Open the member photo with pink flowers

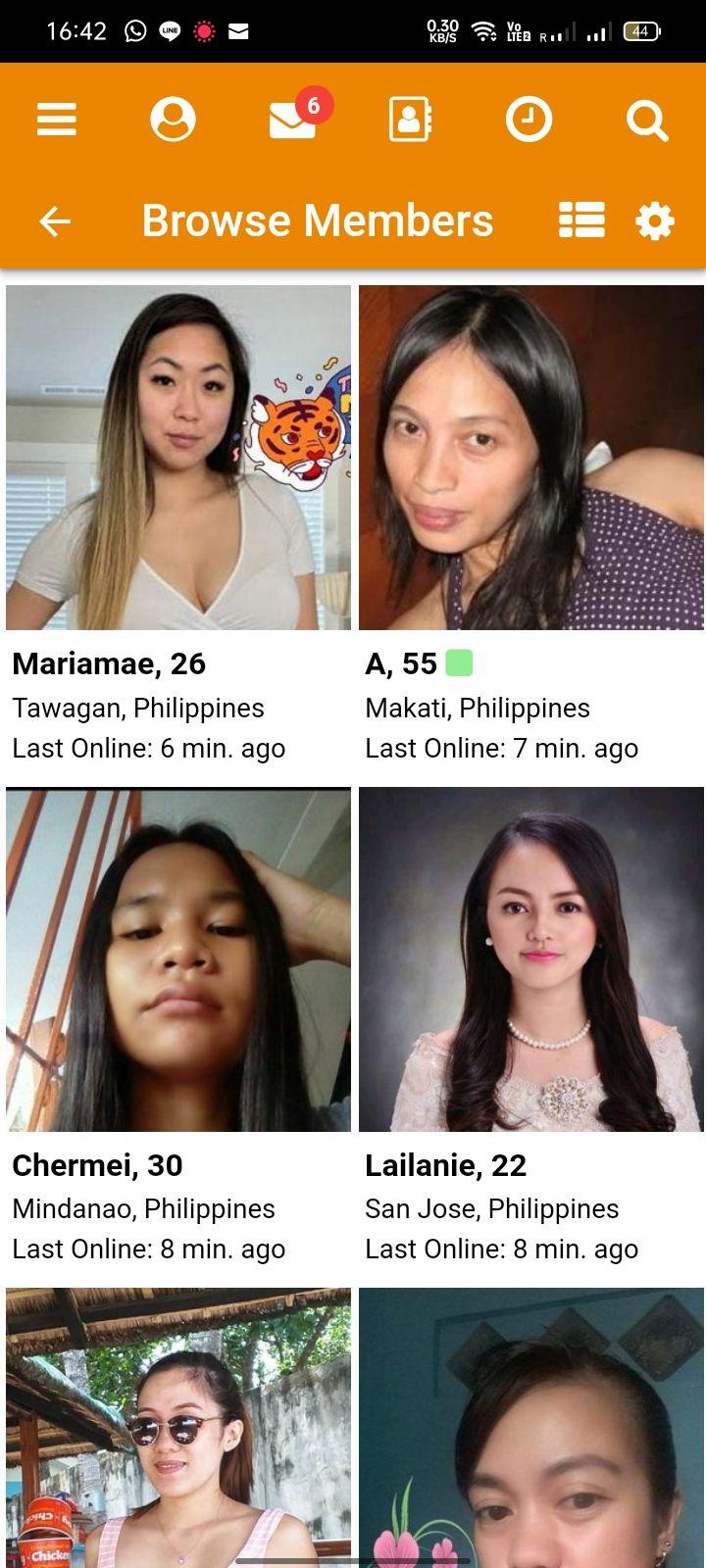tap(531, 1427)
